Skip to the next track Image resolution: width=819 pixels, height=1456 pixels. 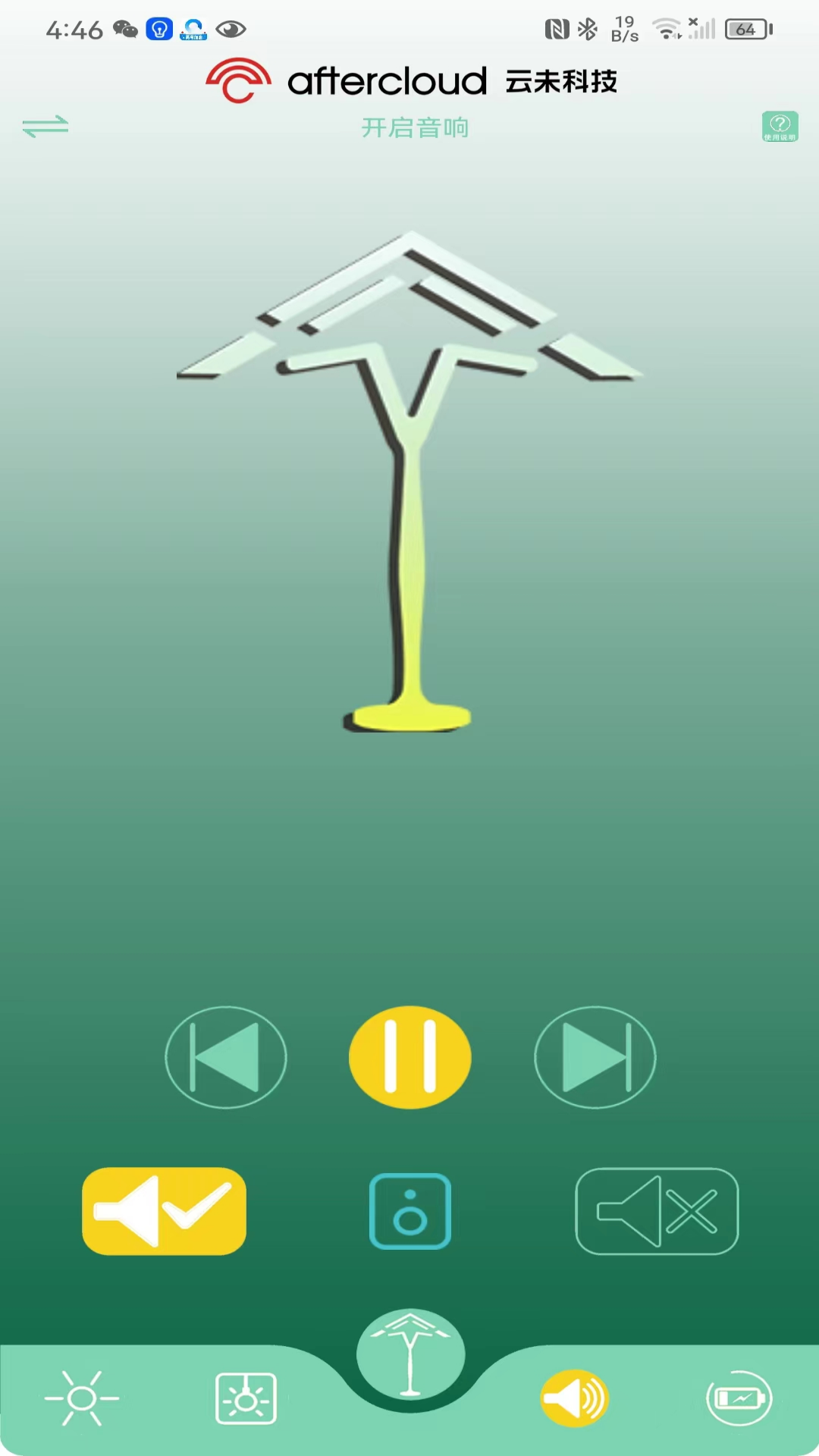(595, 1057)
